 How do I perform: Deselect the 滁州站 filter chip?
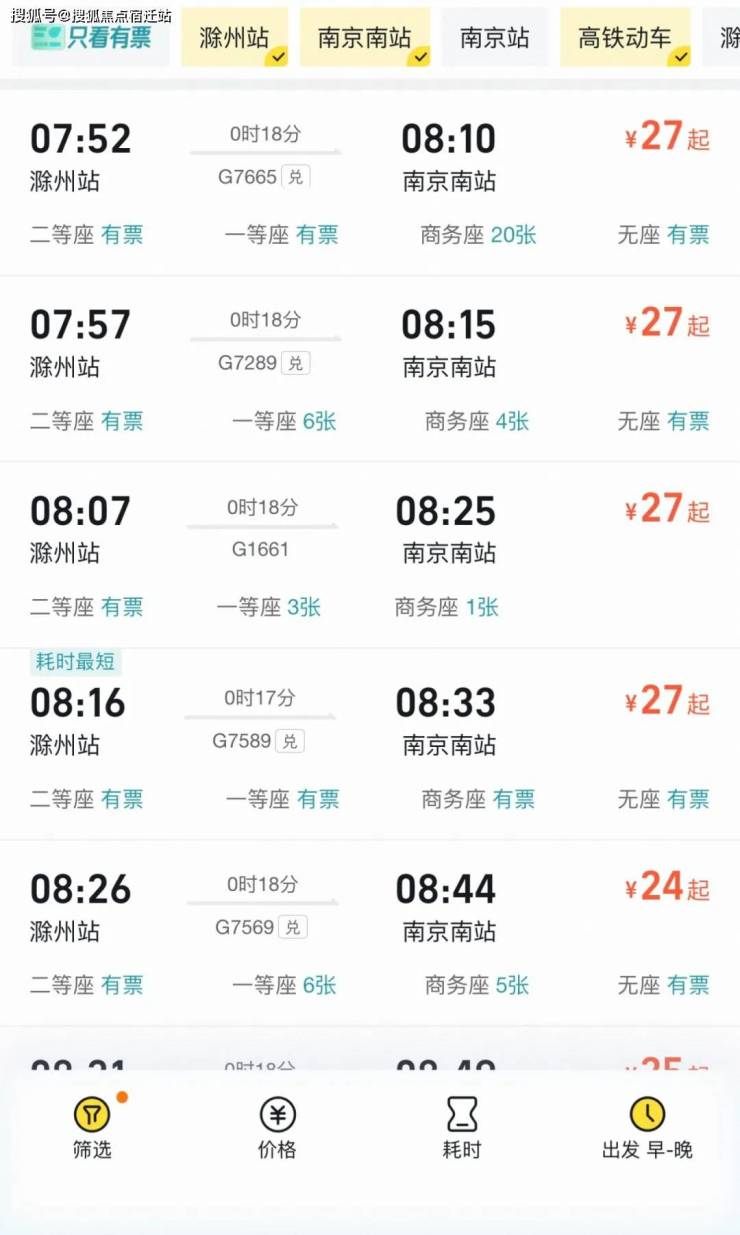pyautogui.click(x=235, y=38)
